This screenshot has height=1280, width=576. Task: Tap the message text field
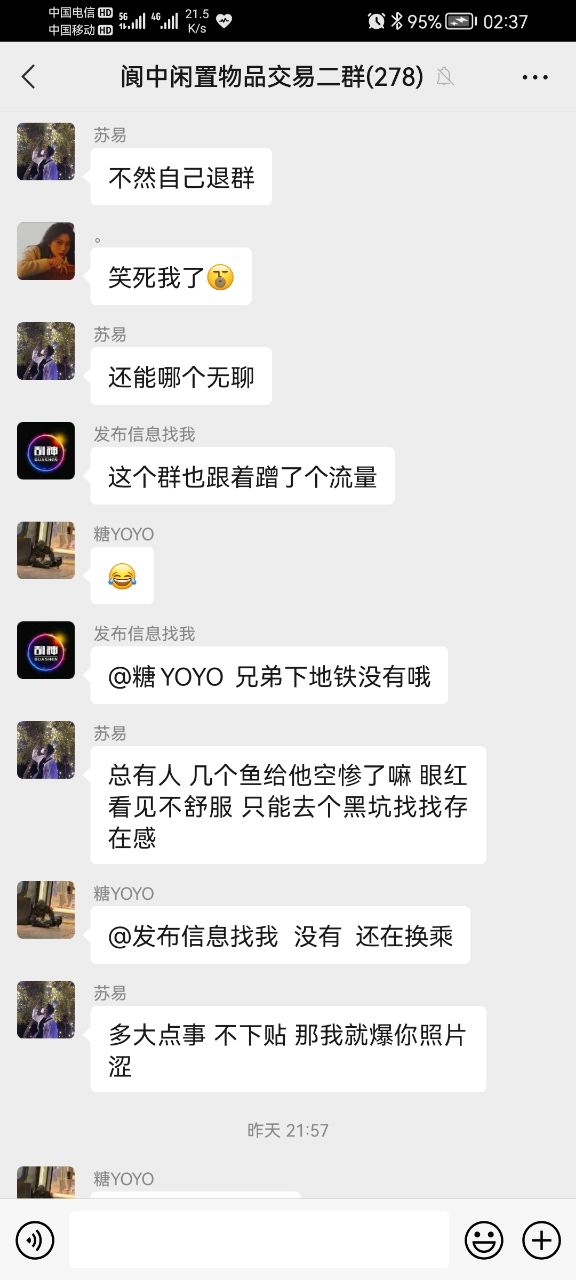click(259, 1240)
